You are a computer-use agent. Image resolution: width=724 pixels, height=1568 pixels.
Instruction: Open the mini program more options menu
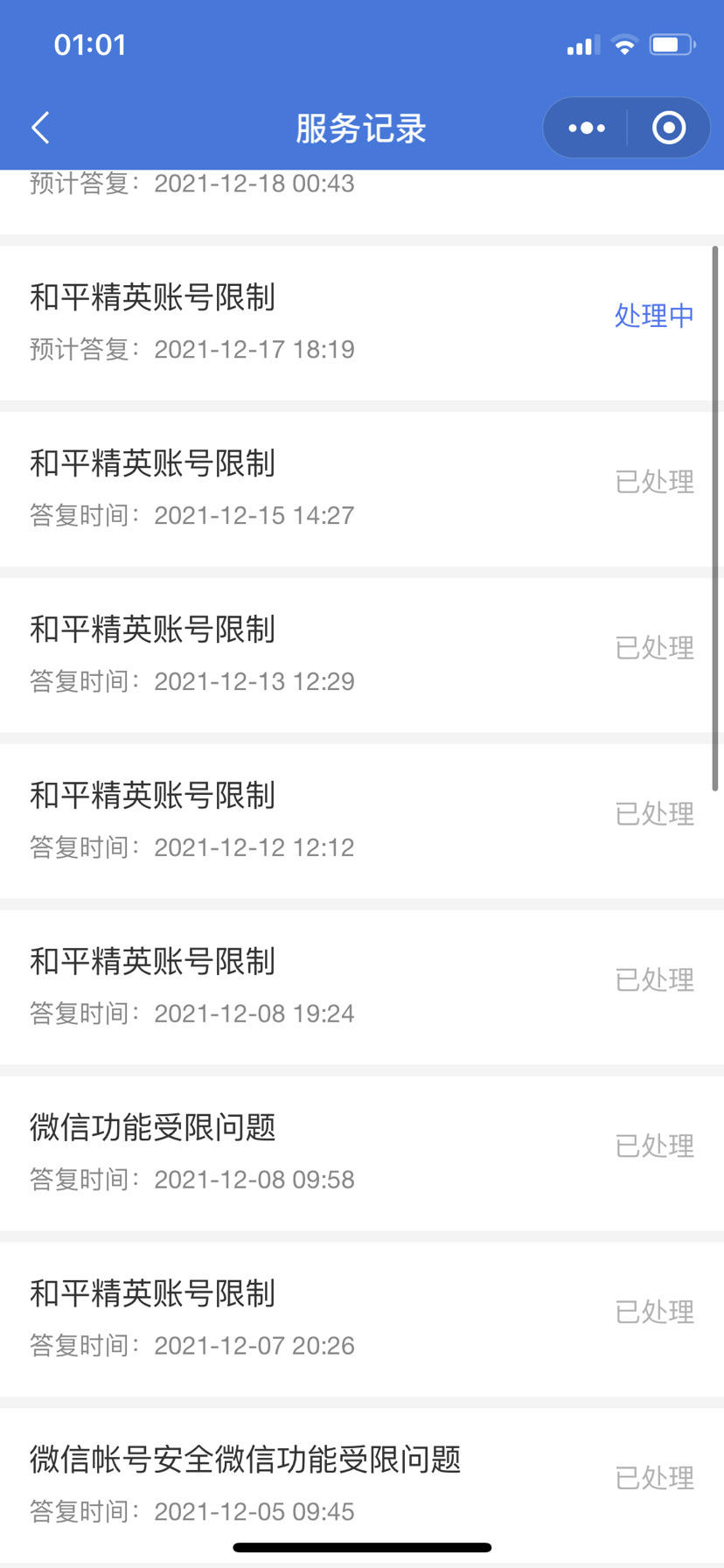tap(586, 129)
